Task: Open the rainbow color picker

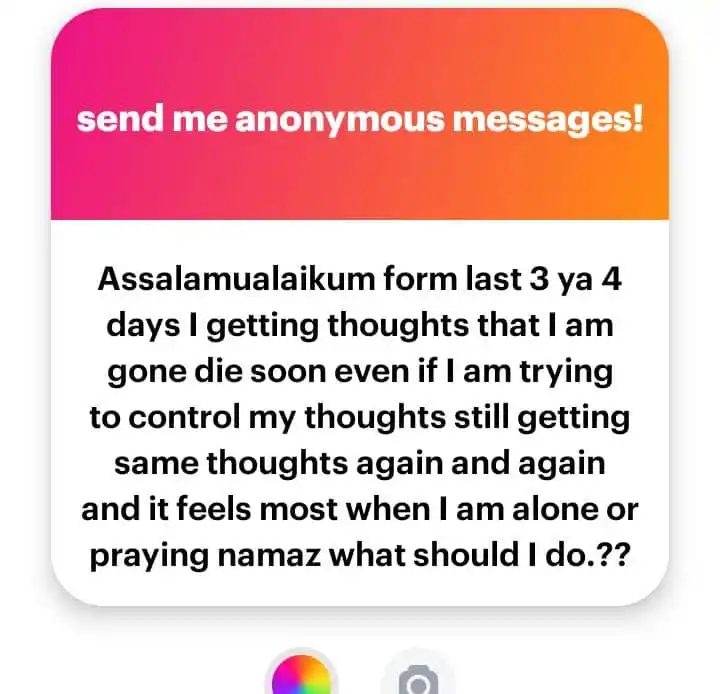Action: (301, 677)
